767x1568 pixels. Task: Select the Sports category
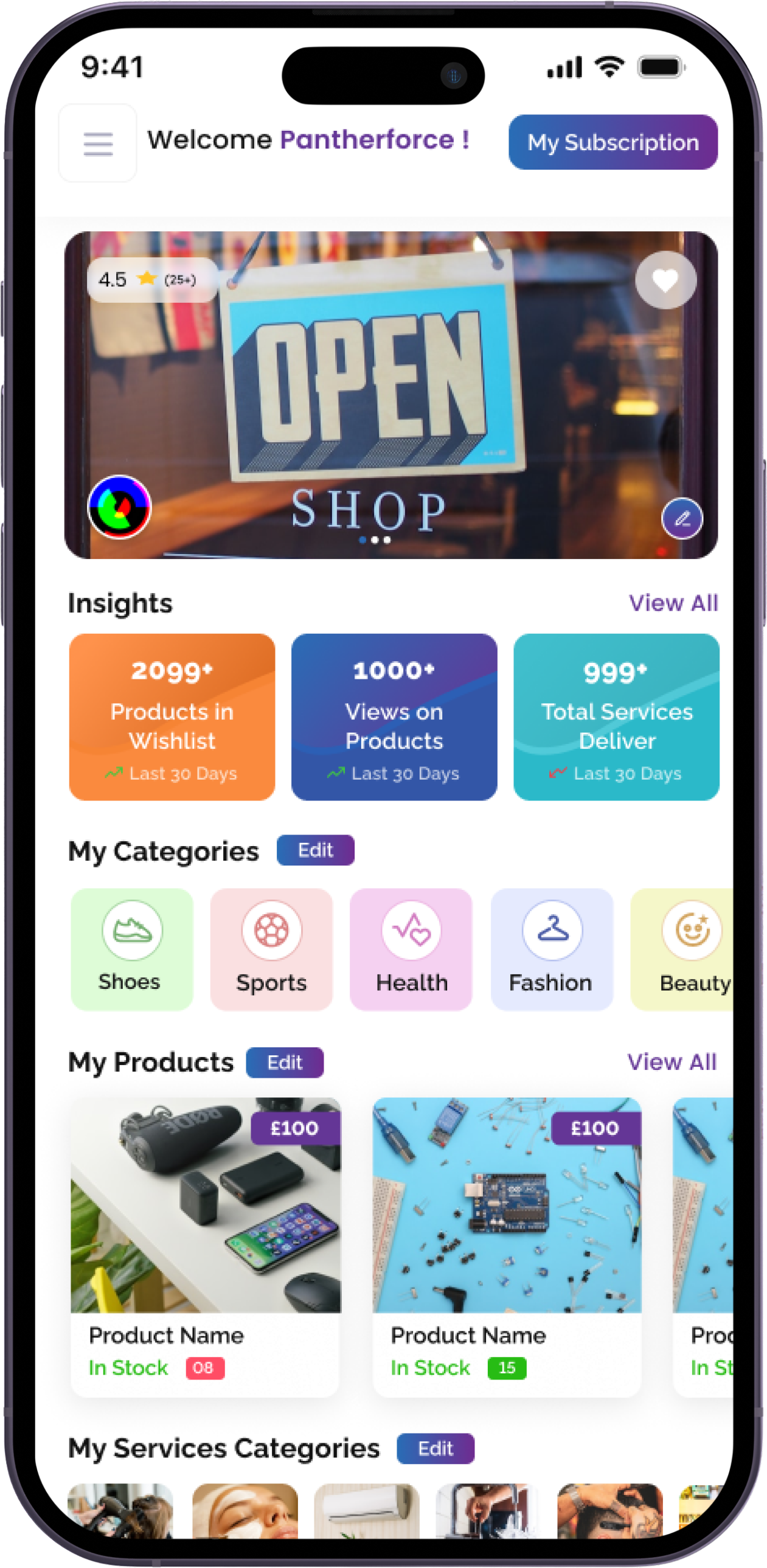[x=271, y=949]
